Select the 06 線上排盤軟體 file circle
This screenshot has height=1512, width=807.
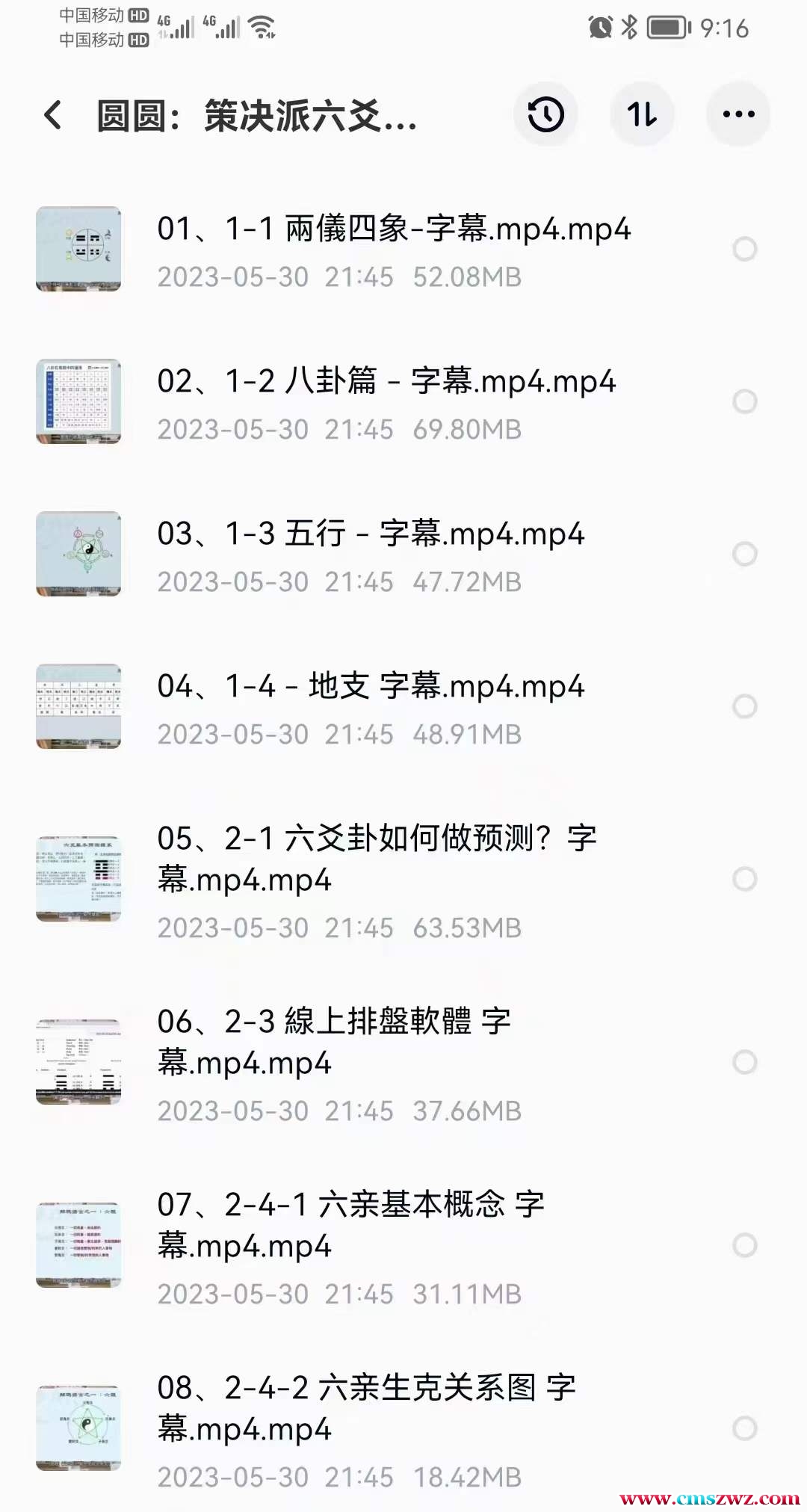coord(744,1062)
